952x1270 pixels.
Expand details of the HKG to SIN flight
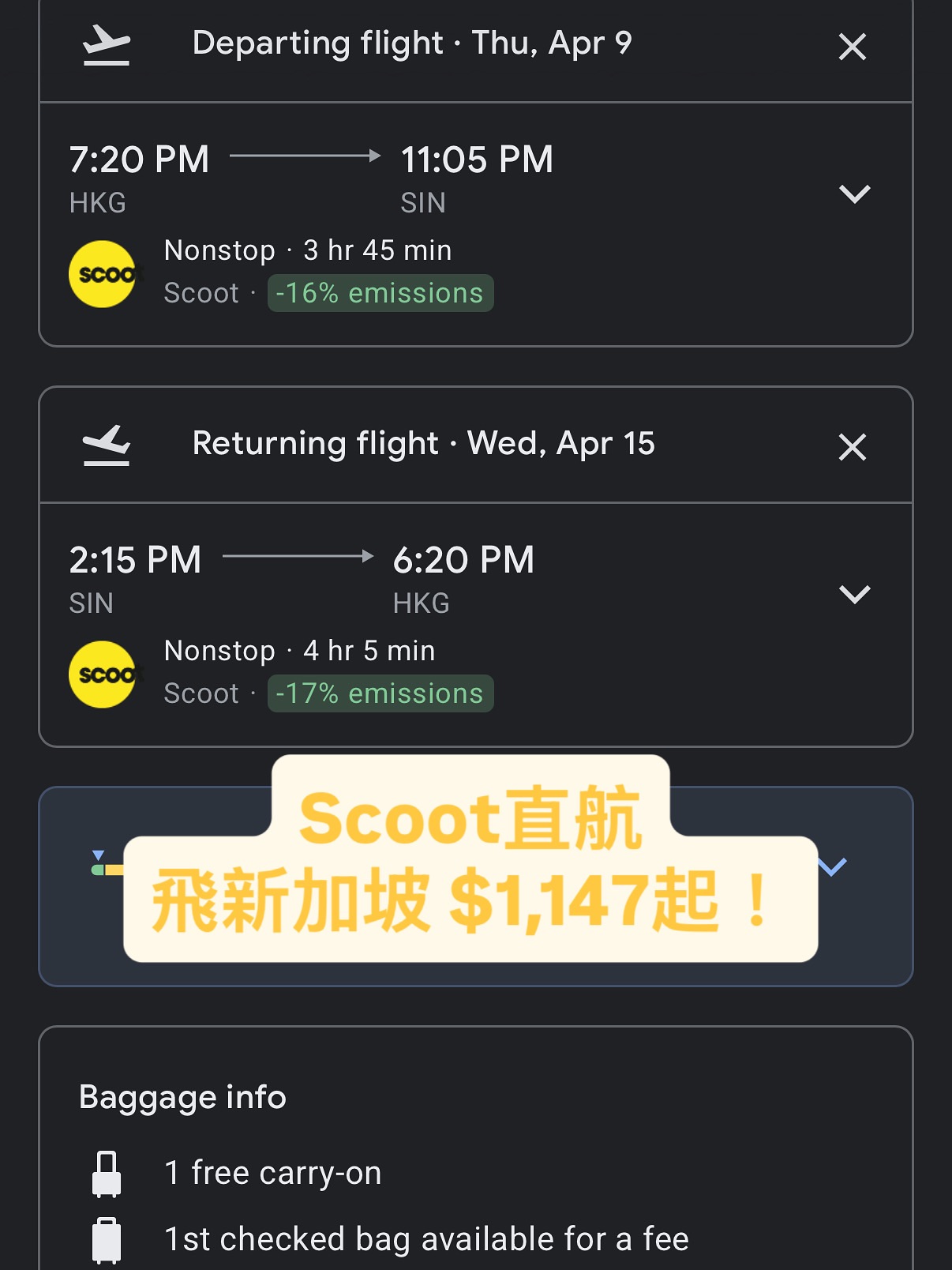coord(854,194)
